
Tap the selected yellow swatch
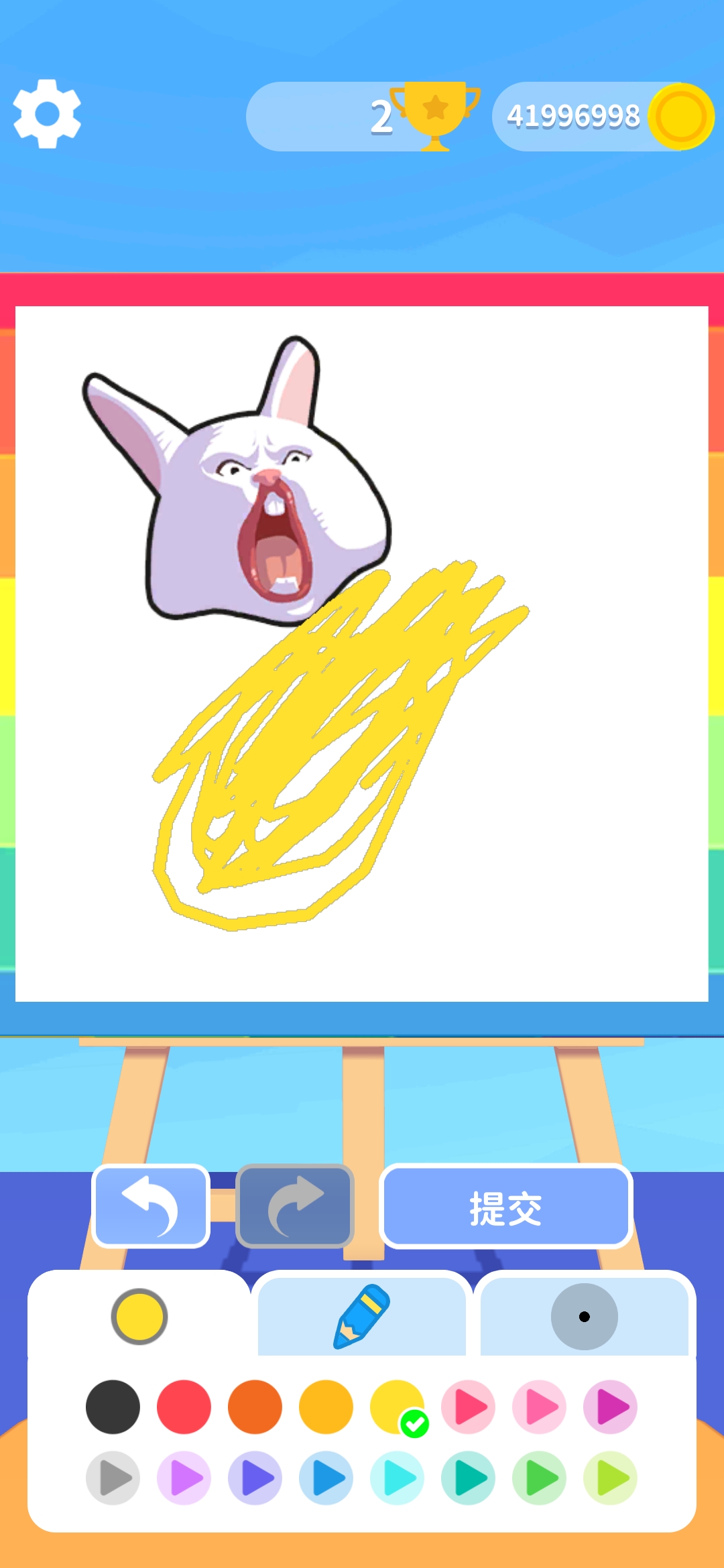[x=397, y=1407]
